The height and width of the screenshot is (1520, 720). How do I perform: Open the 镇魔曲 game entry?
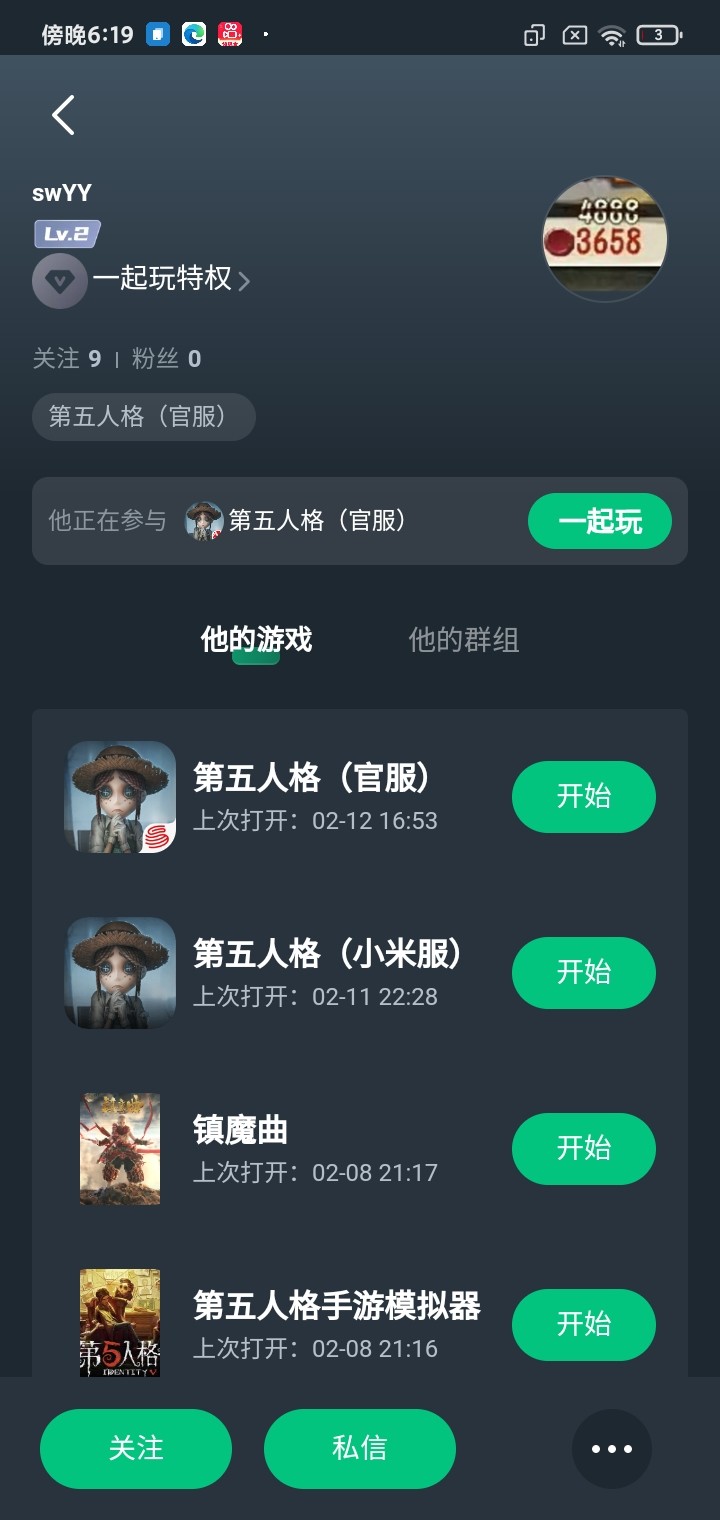tap(240, 1131)
